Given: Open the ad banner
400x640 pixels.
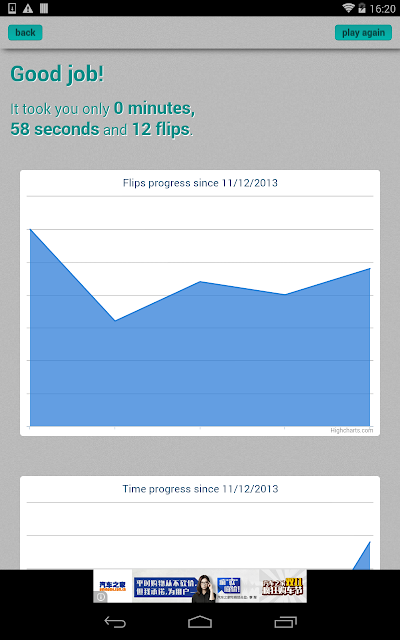Looking at the screenshot, I should tap(200, 586).
